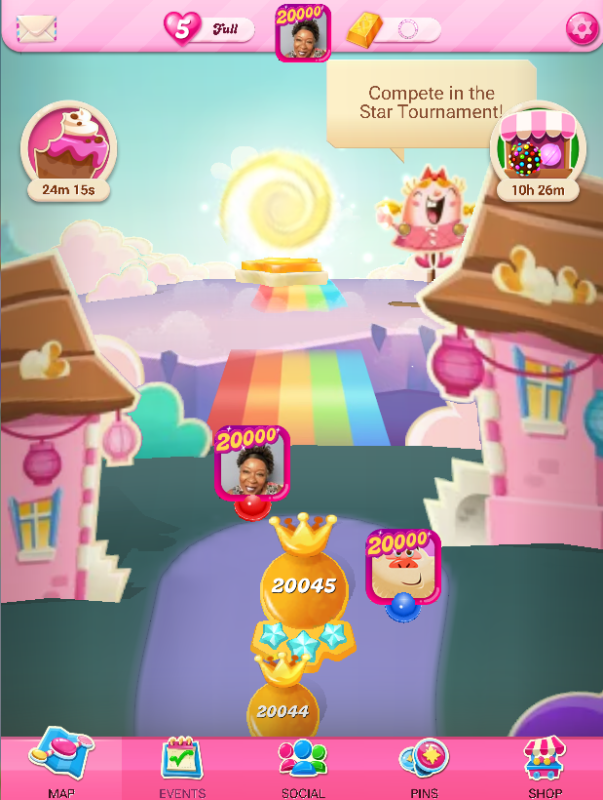Open the mail envelope inbox
Screen dimensions: 603x800
(37, 28)
